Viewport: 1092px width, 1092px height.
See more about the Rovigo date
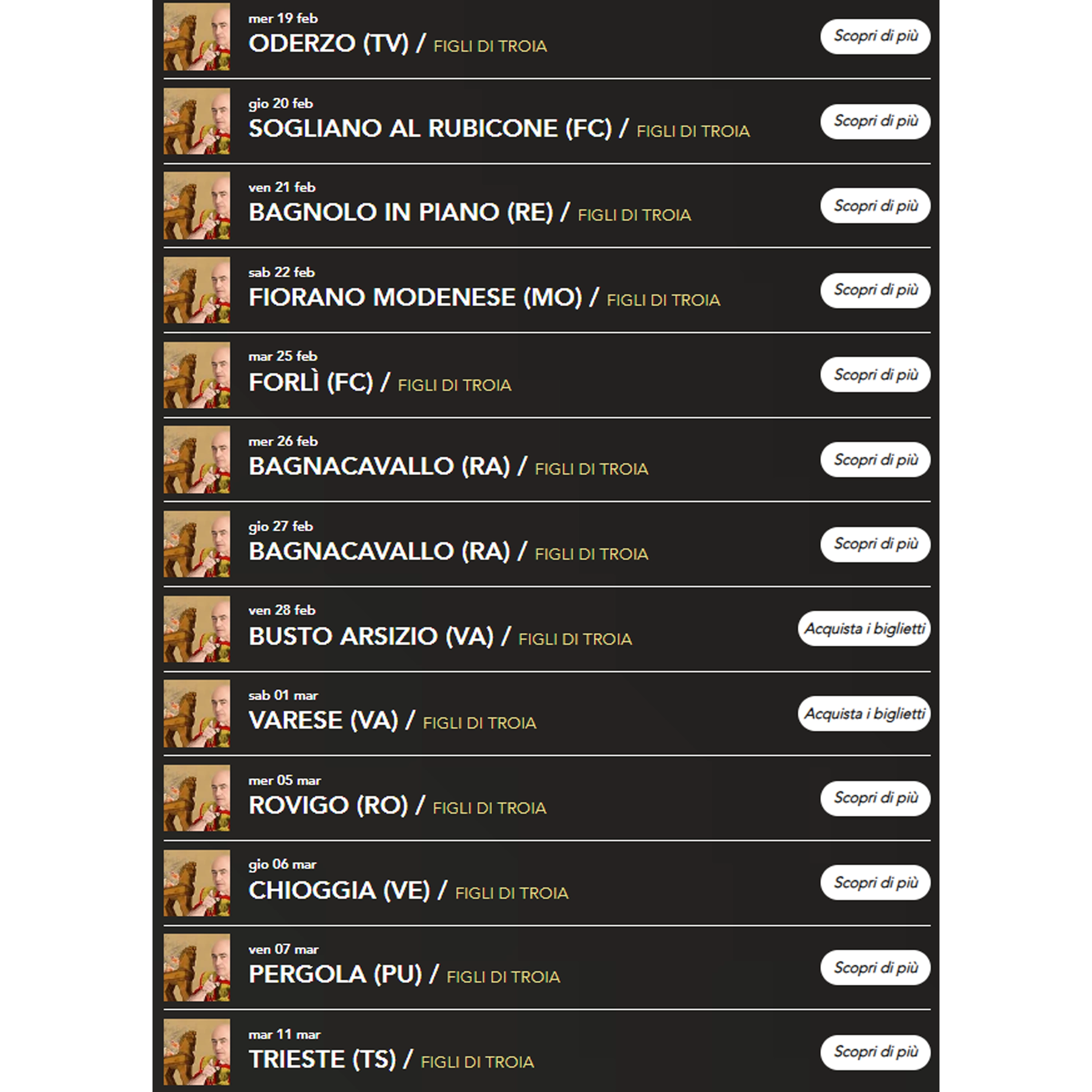point(875,798)
